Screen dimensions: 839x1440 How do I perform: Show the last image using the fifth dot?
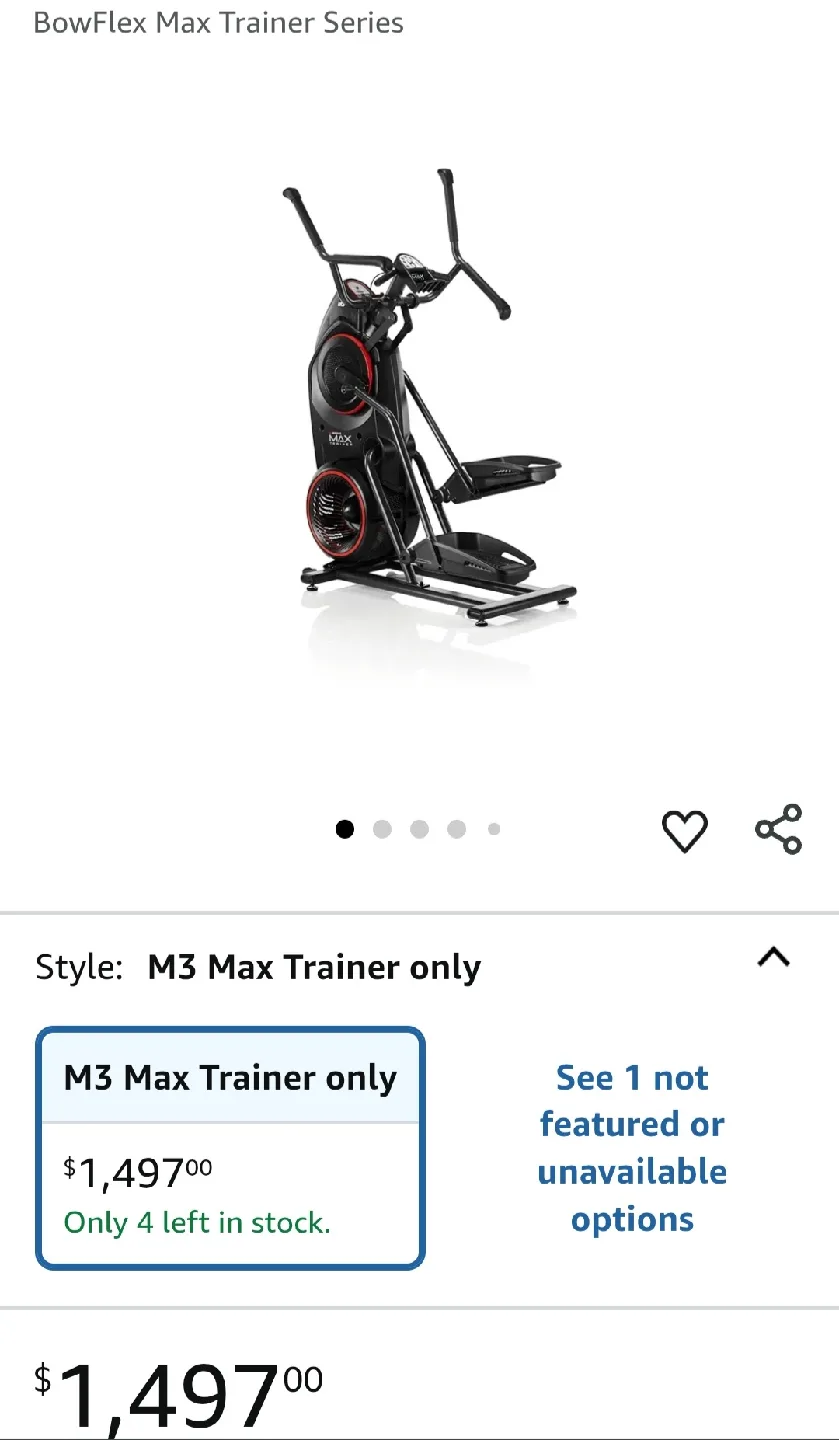click(x=493, y=829)
